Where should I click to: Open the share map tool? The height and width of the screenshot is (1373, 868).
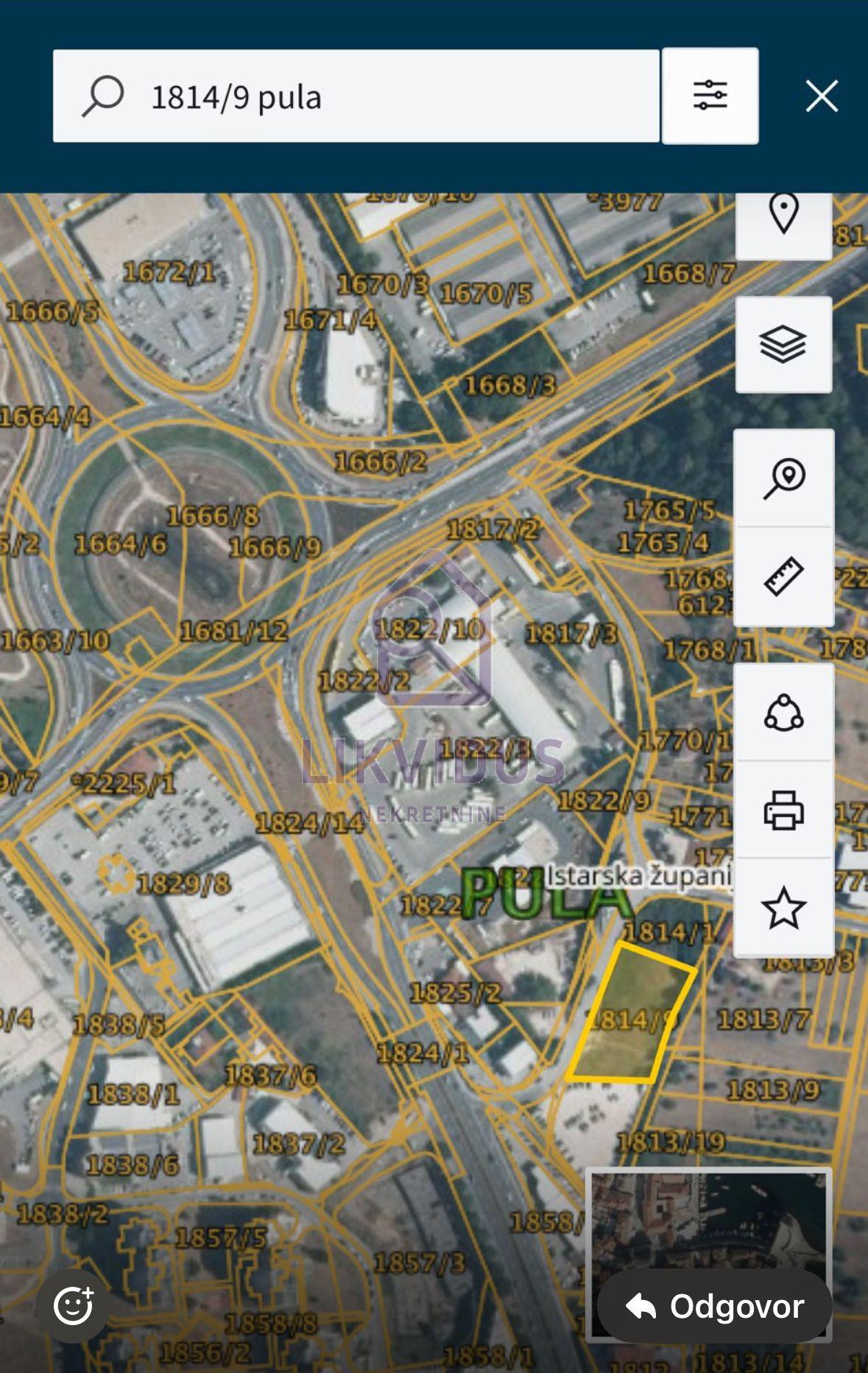[x=783, y=713]
